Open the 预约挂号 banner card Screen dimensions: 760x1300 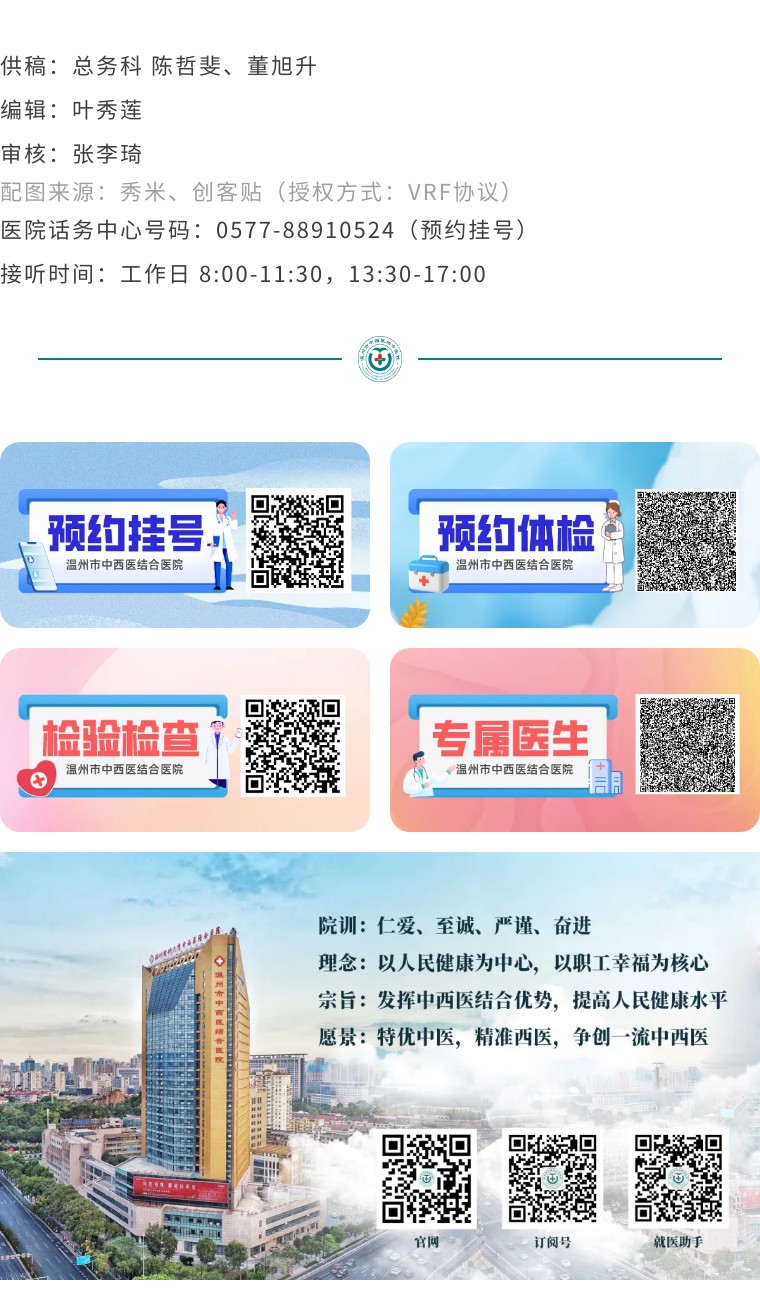click(x=185, y=535)
